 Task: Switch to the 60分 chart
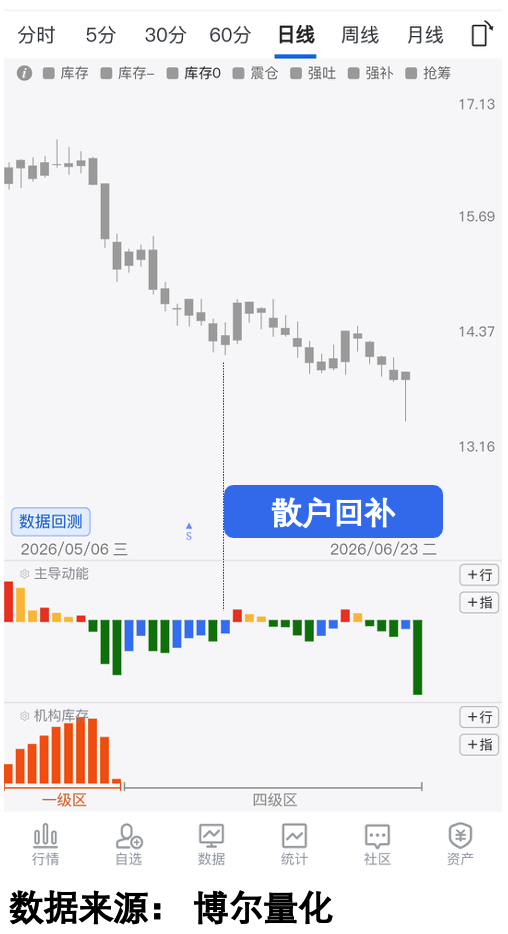tap(230, 35)
